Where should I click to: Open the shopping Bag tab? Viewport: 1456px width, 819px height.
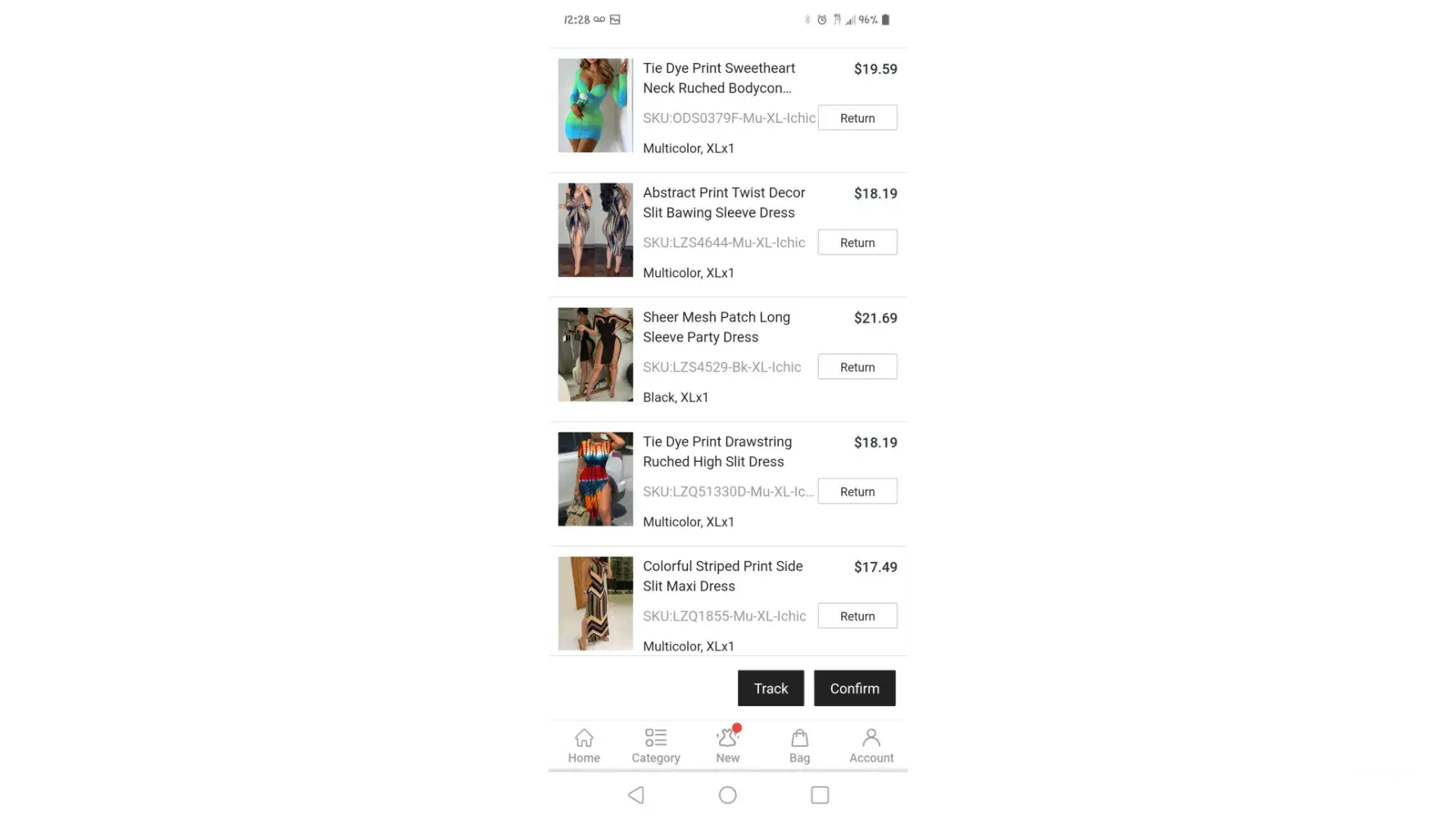tap(799, 746)
